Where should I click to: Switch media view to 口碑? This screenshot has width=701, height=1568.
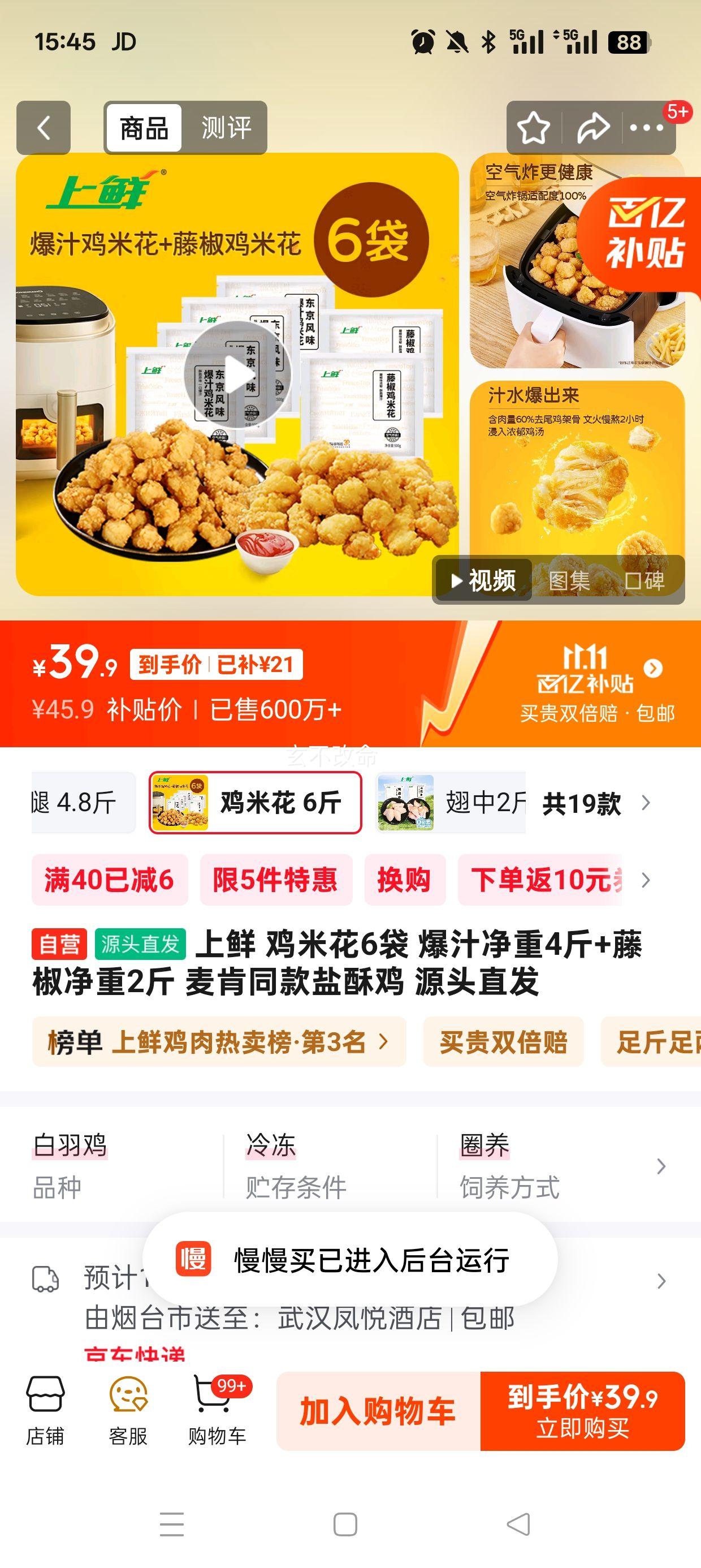click(x=645, y=581)
